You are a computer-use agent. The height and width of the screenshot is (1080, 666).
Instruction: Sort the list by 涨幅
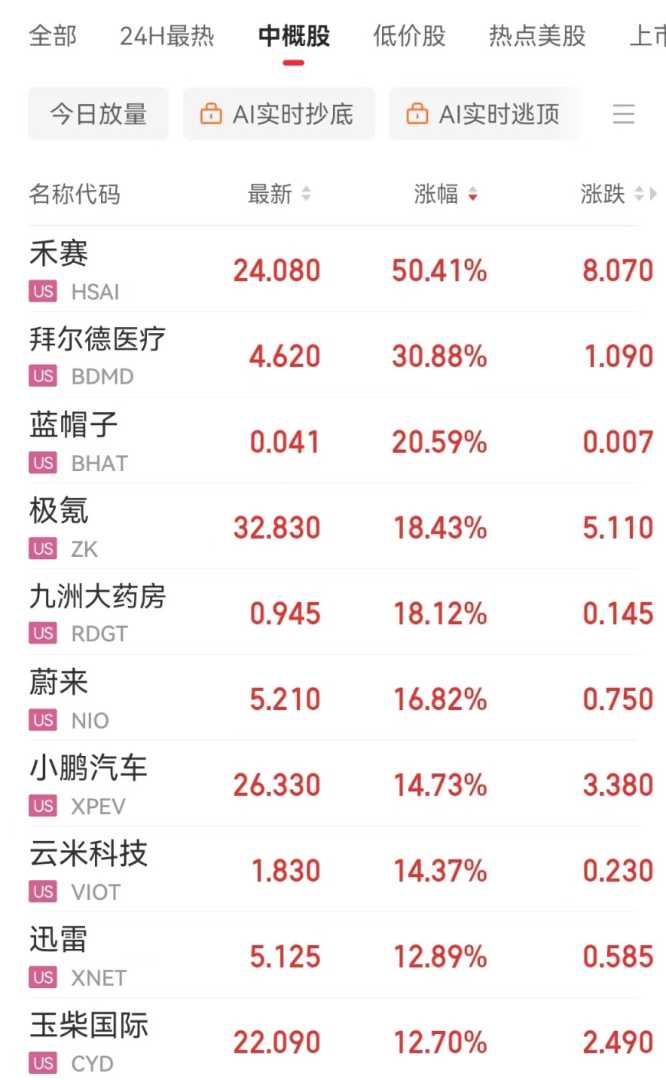[x=446, y=194]
